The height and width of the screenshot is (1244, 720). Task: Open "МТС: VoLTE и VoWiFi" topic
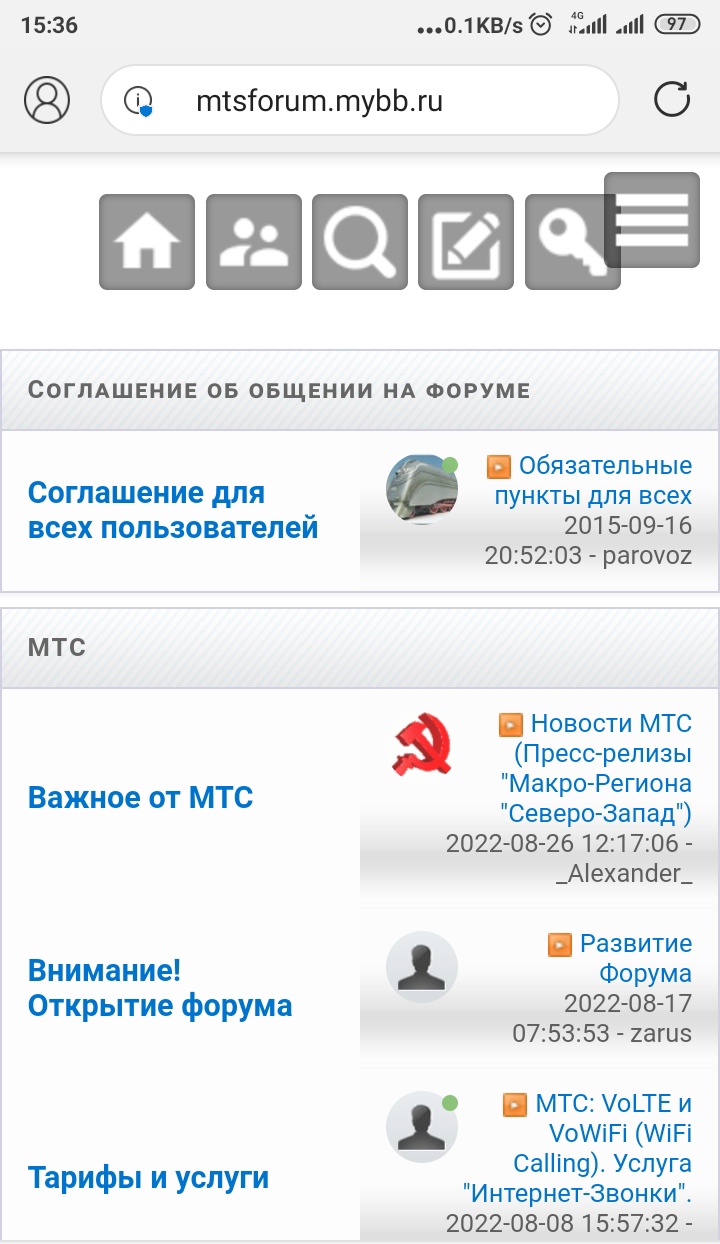click(578, 1148)
